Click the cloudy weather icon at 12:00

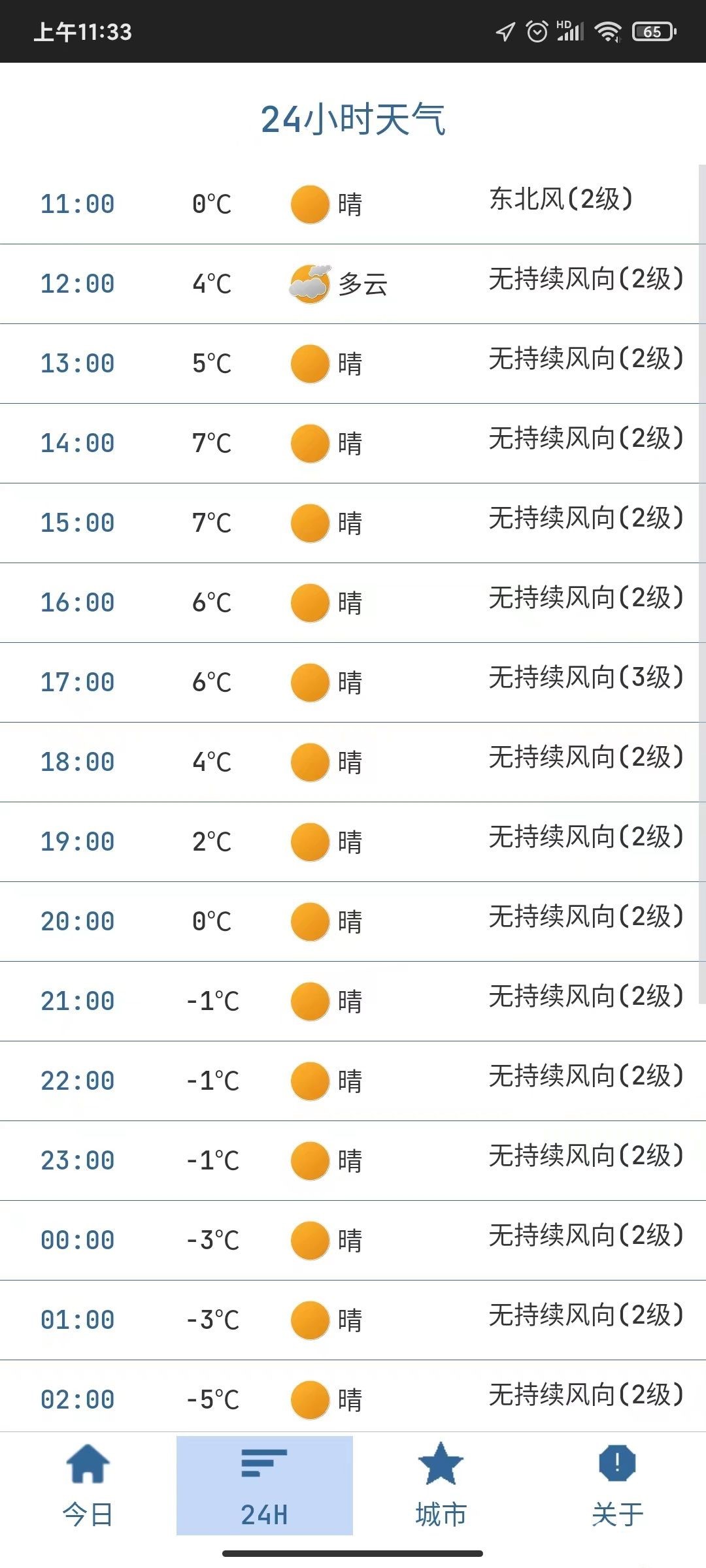311,284
